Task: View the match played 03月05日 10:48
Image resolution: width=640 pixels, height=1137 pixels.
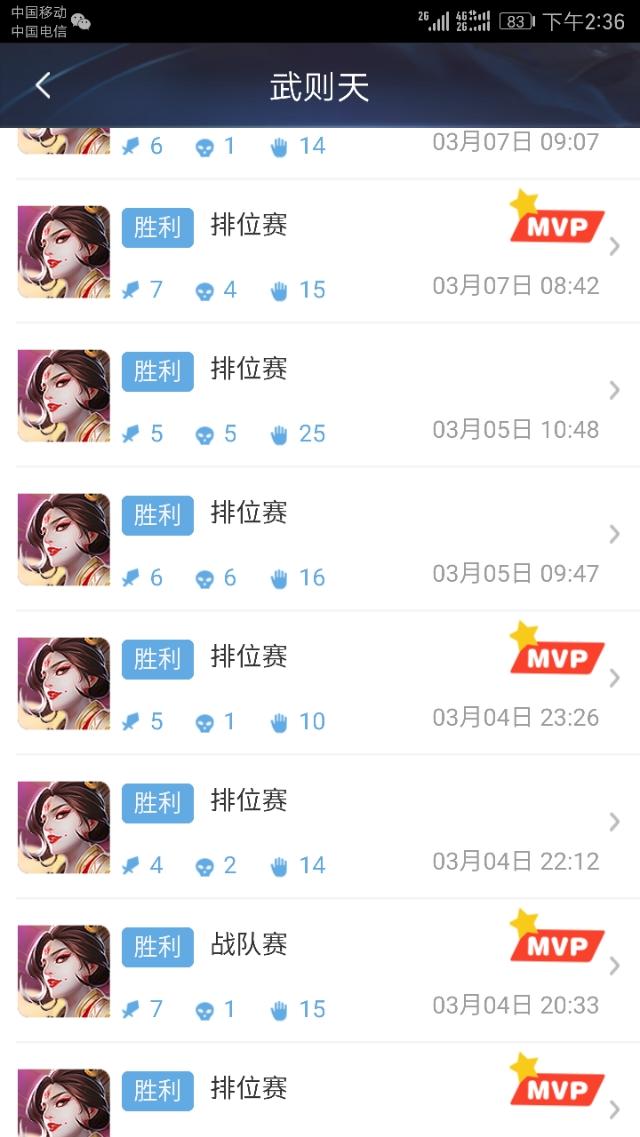Action: (320, 396)
